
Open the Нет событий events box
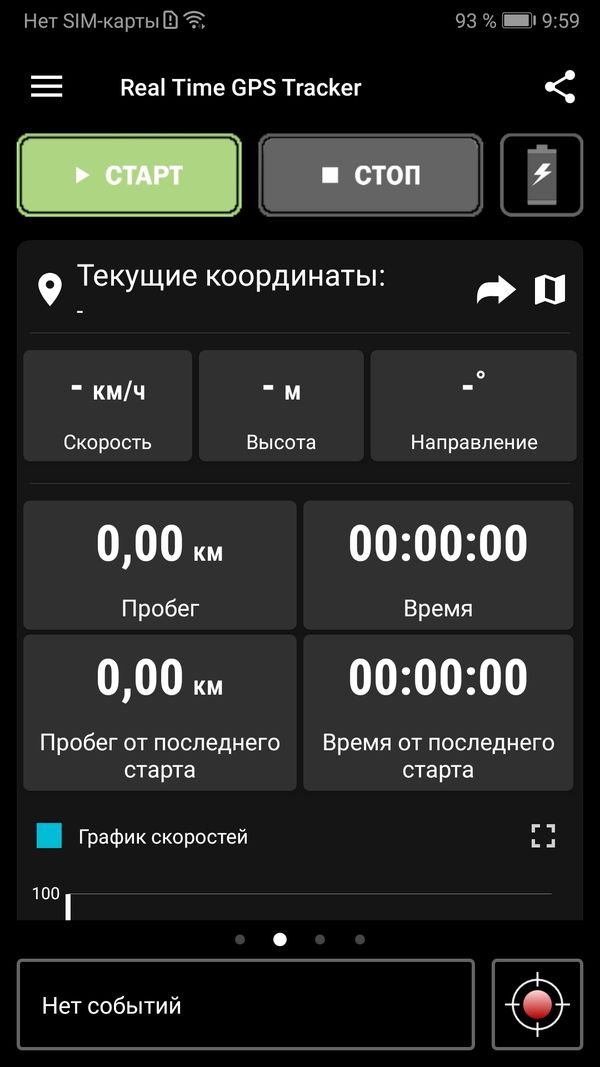coord(245,1004)
